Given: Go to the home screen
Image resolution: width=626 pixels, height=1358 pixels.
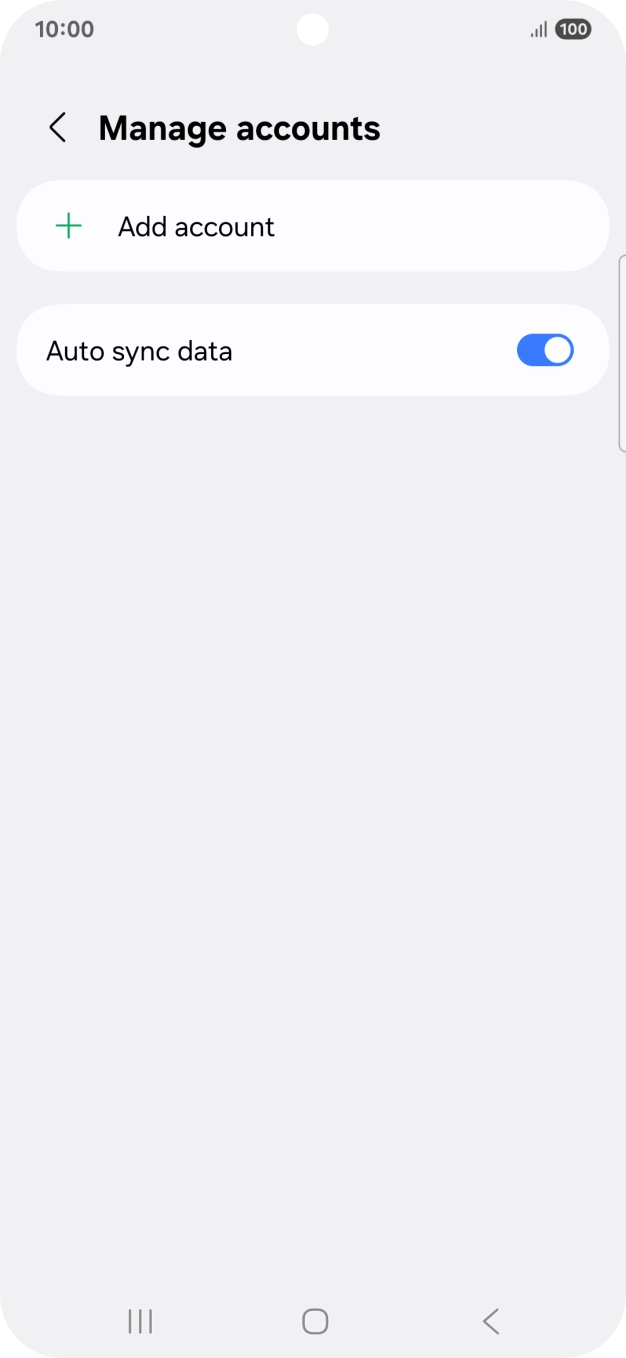Looking at the screenshot, I should pos(314,1321).
